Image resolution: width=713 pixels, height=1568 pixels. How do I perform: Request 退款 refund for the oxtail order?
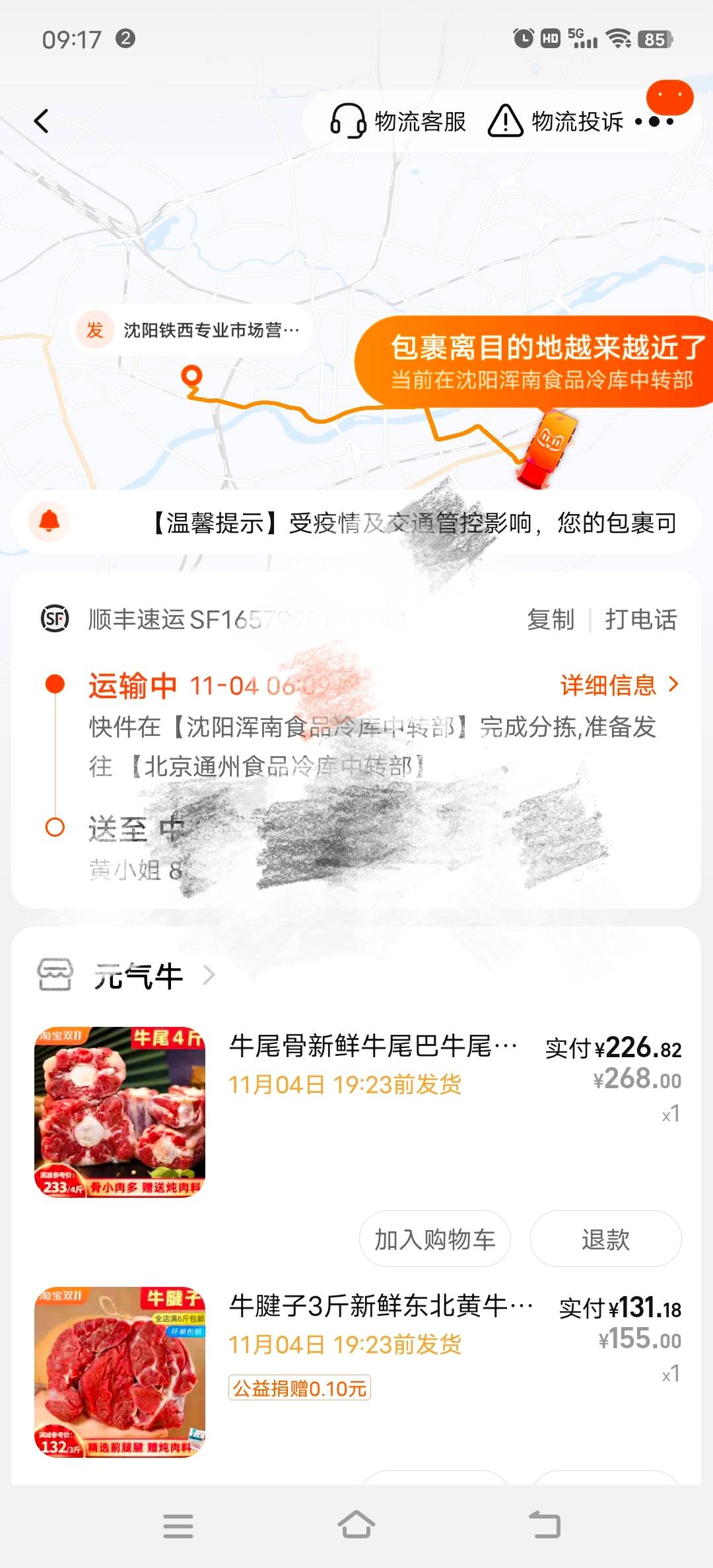point(605,1239)
